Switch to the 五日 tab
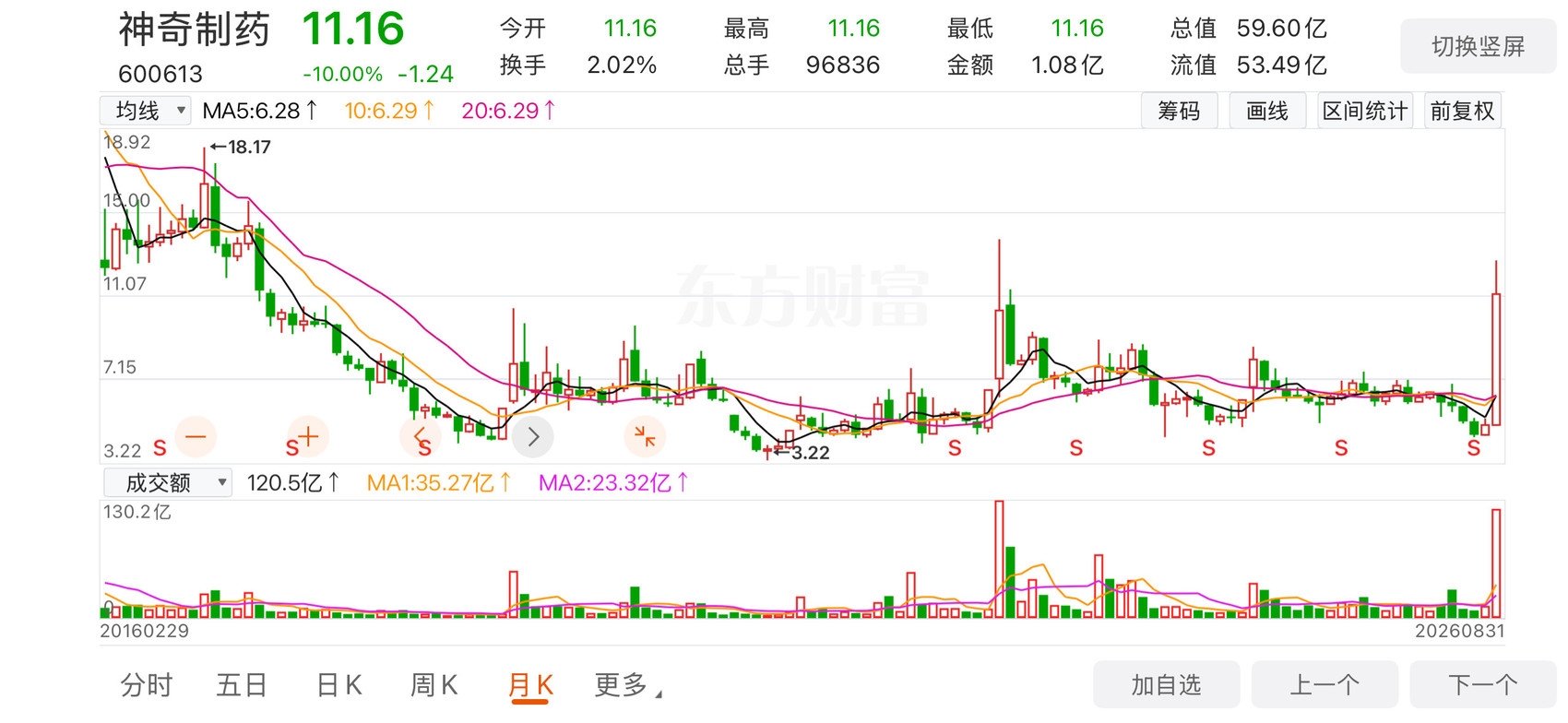Image resolution: width=1568 pixels, height=723 pixels. (x=242, y=685)
